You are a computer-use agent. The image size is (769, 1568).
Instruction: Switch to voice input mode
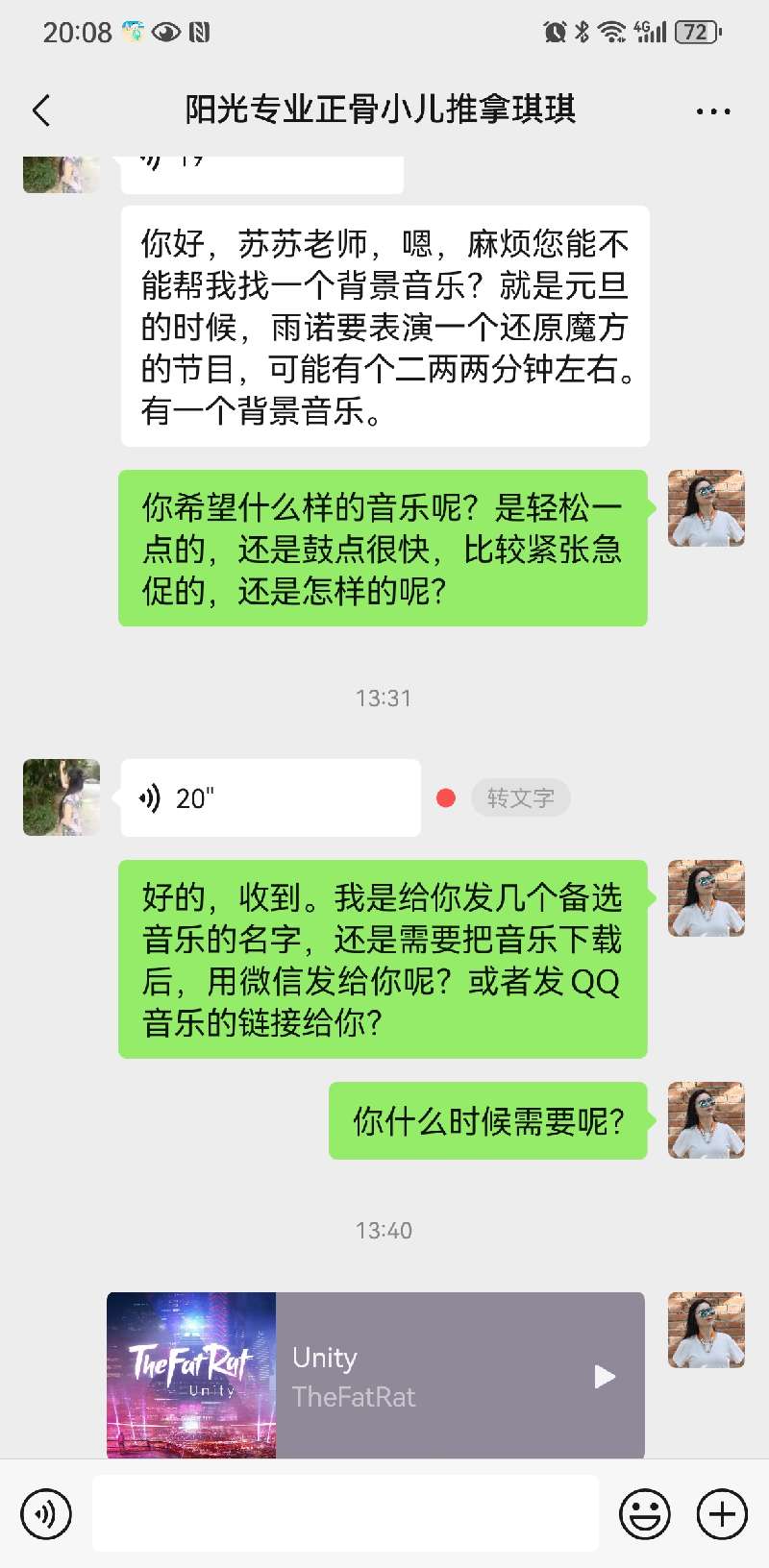[x=45, y=1514]
